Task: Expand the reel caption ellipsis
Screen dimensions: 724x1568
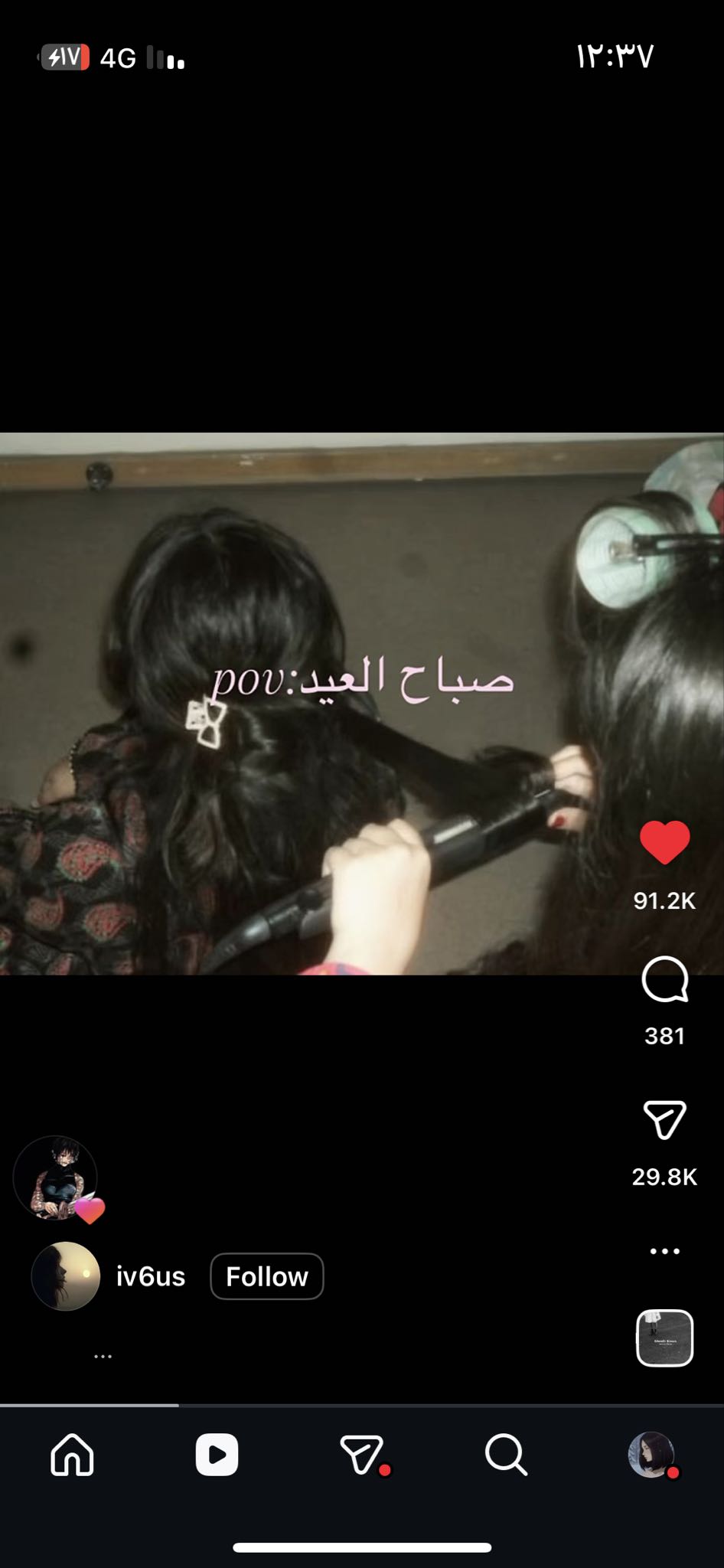Action: (x=103, y=1356)
